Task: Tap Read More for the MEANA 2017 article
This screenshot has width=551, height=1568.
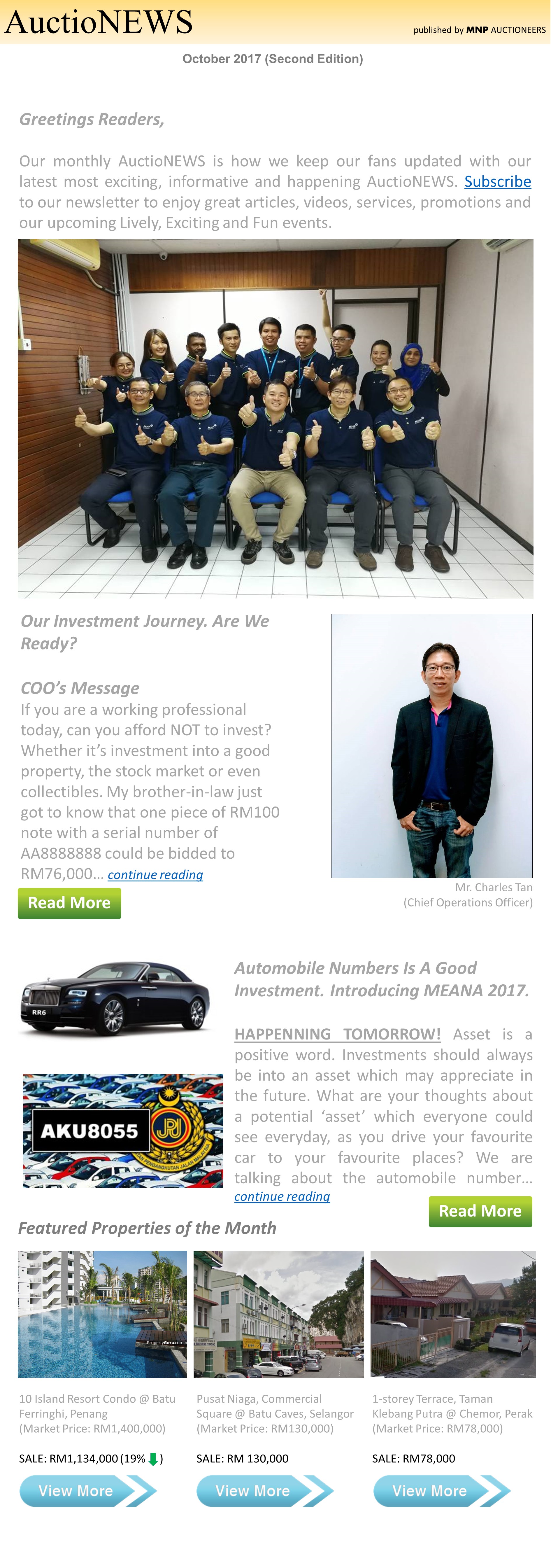Action: click(480, 1211)
